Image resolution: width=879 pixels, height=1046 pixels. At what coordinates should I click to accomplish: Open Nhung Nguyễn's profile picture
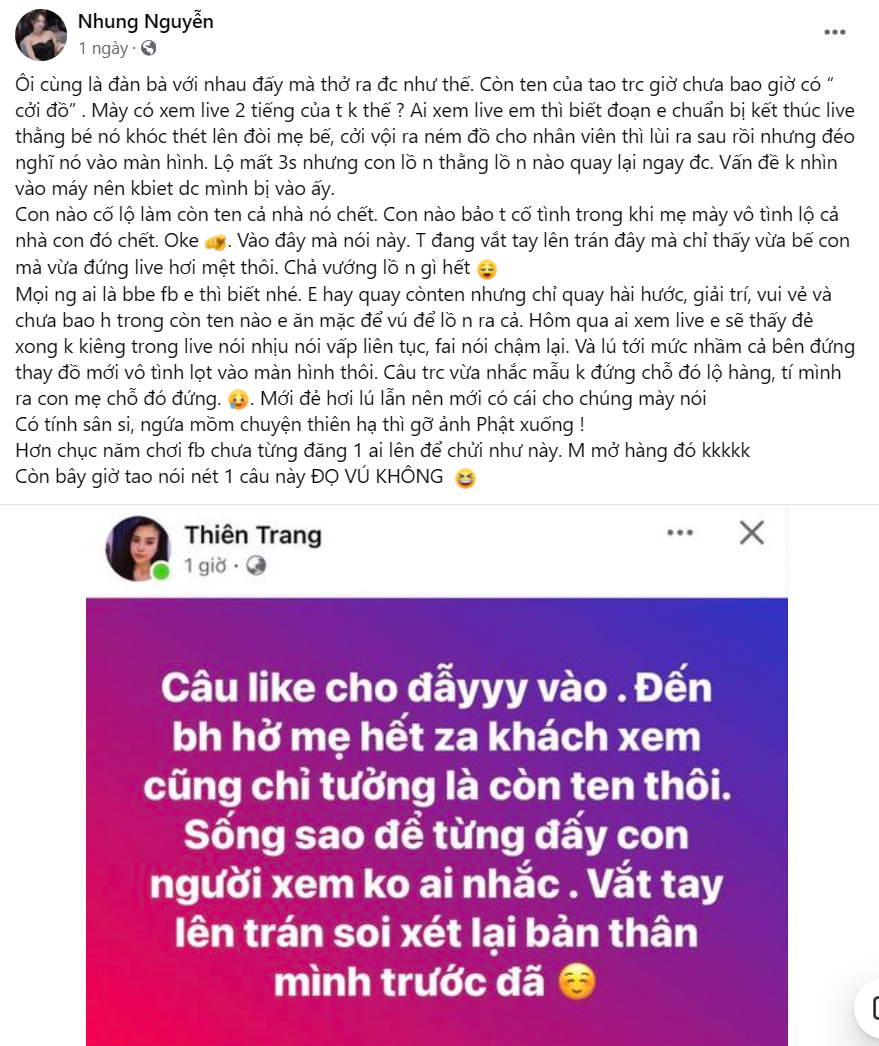pos(41,35)
